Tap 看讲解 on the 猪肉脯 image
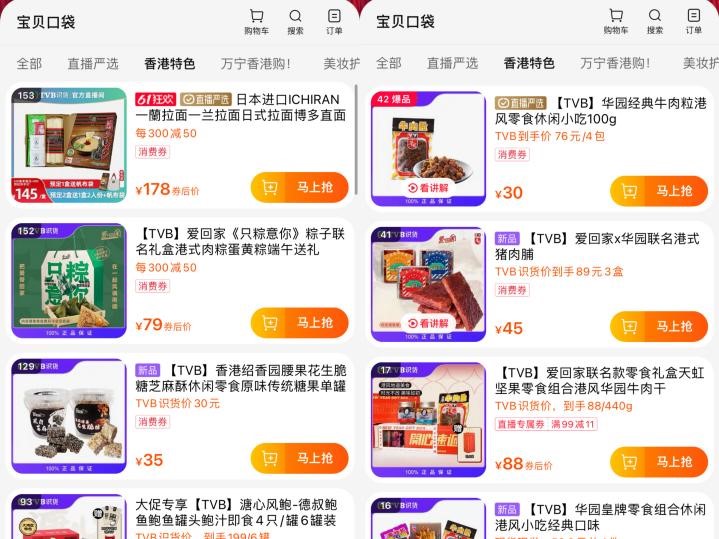The height and width of the screenshot is (539, 719). (x=428, y=323)
